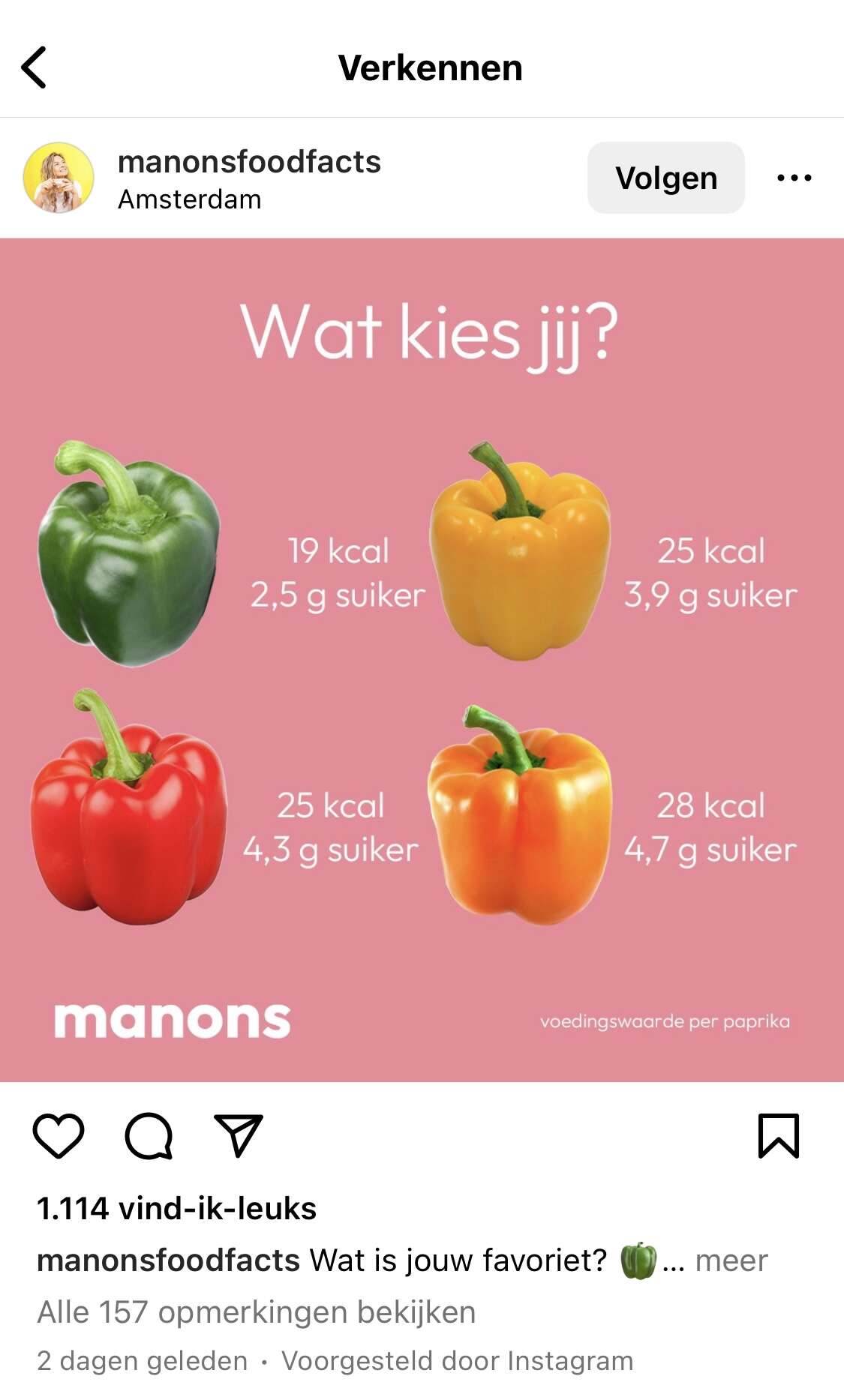View all 157 opmerkingen

pos(257,1312)
